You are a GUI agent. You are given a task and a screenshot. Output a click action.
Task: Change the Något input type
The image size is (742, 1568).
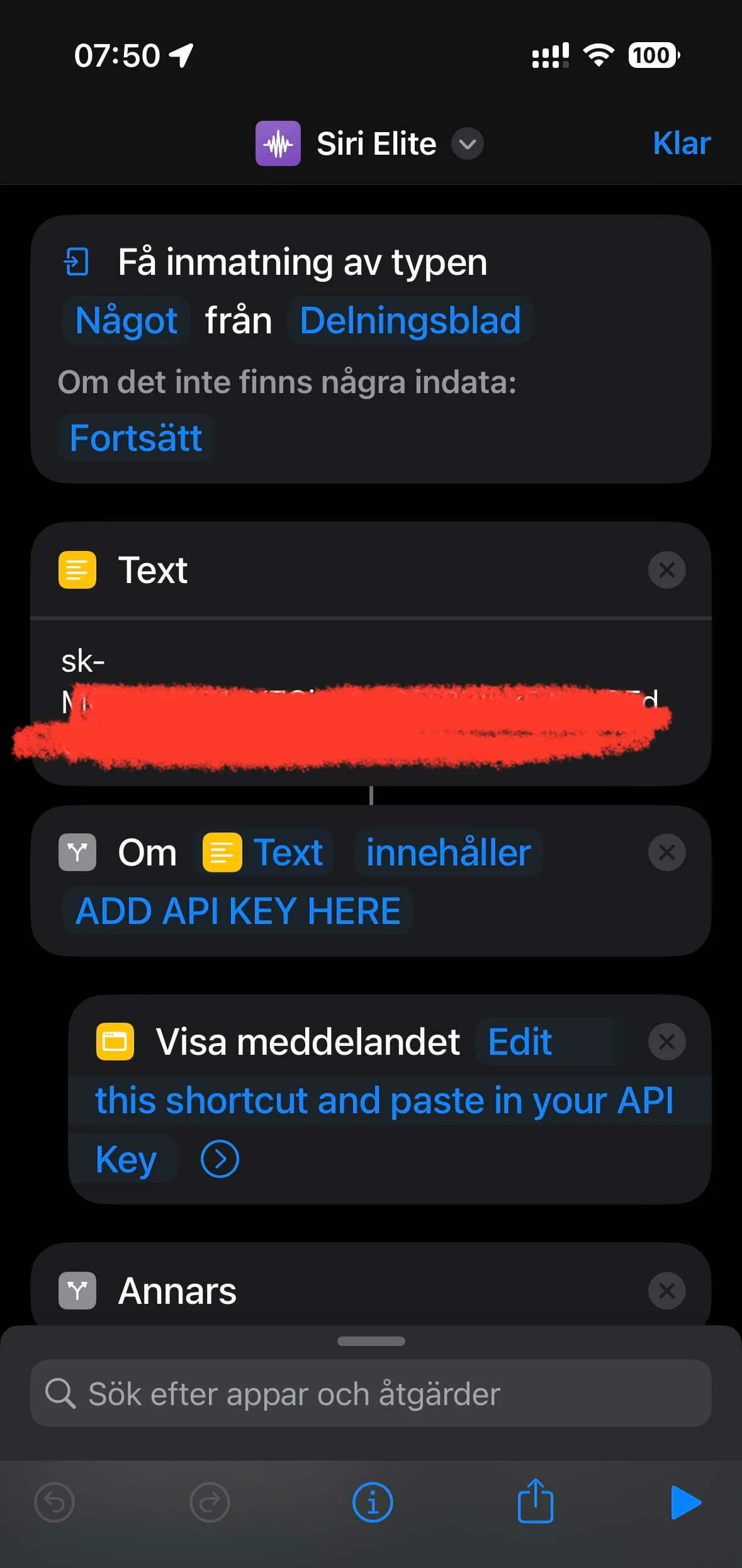[x=126, y=320]
